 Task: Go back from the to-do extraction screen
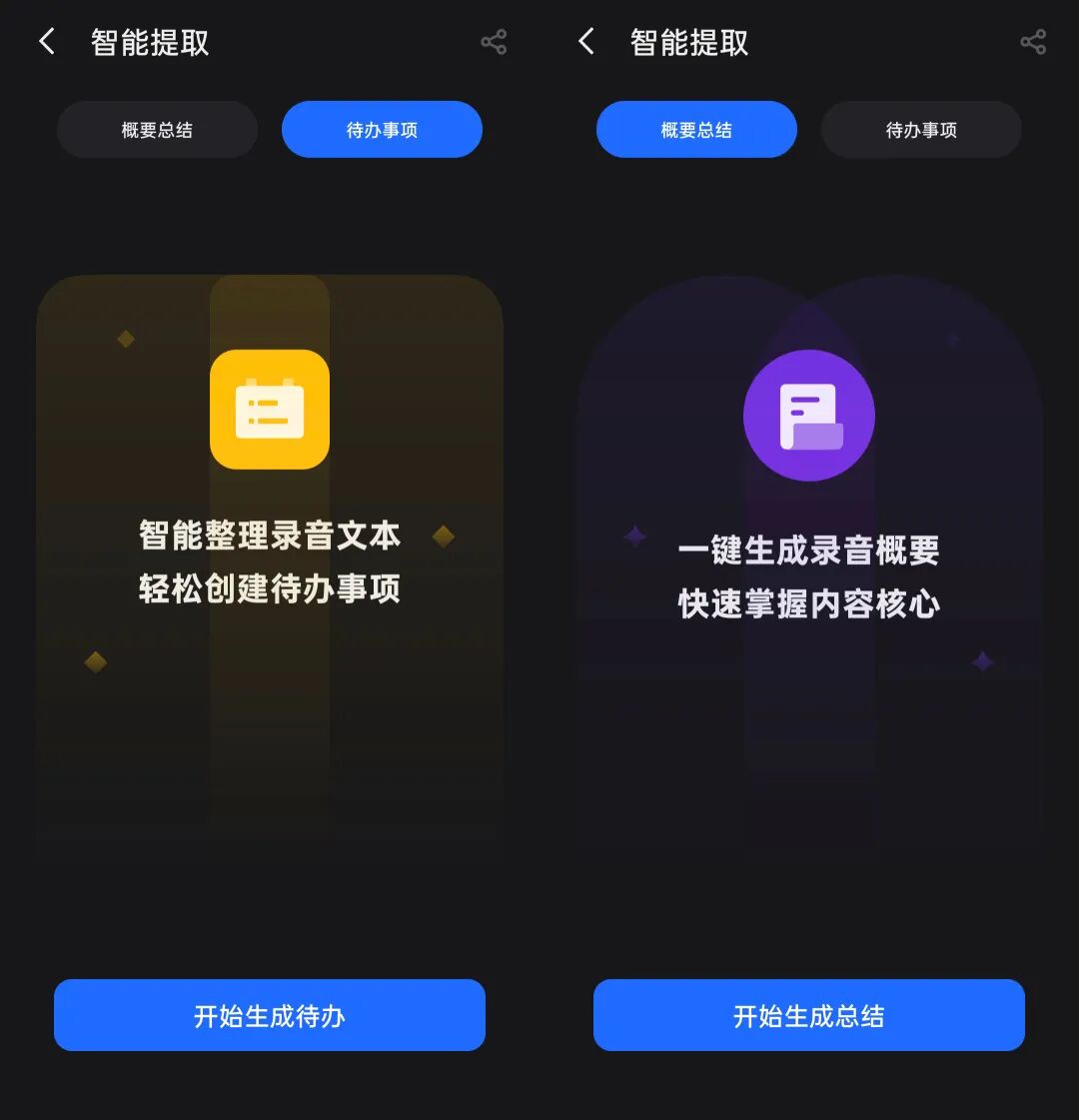46,42
